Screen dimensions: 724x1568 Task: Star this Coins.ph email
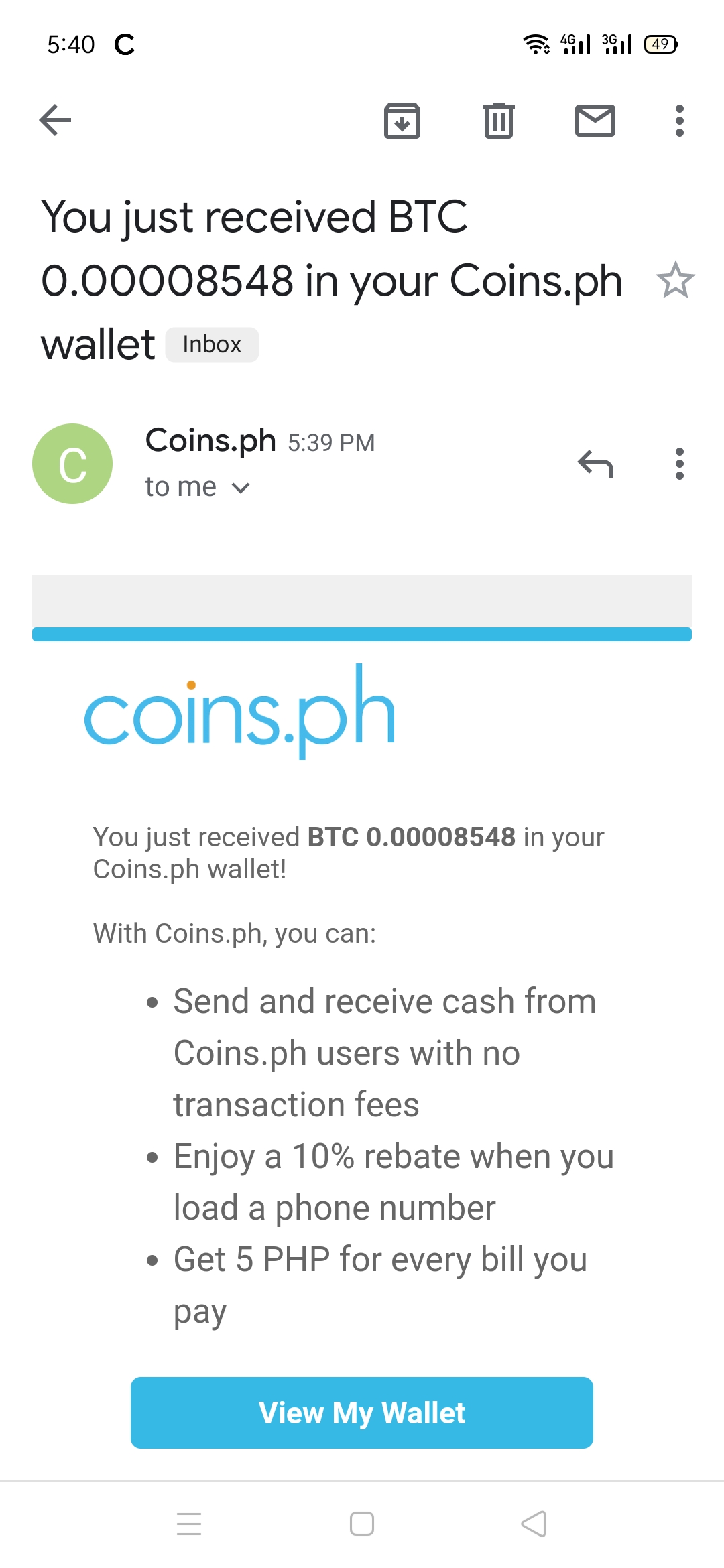(675, 280)
